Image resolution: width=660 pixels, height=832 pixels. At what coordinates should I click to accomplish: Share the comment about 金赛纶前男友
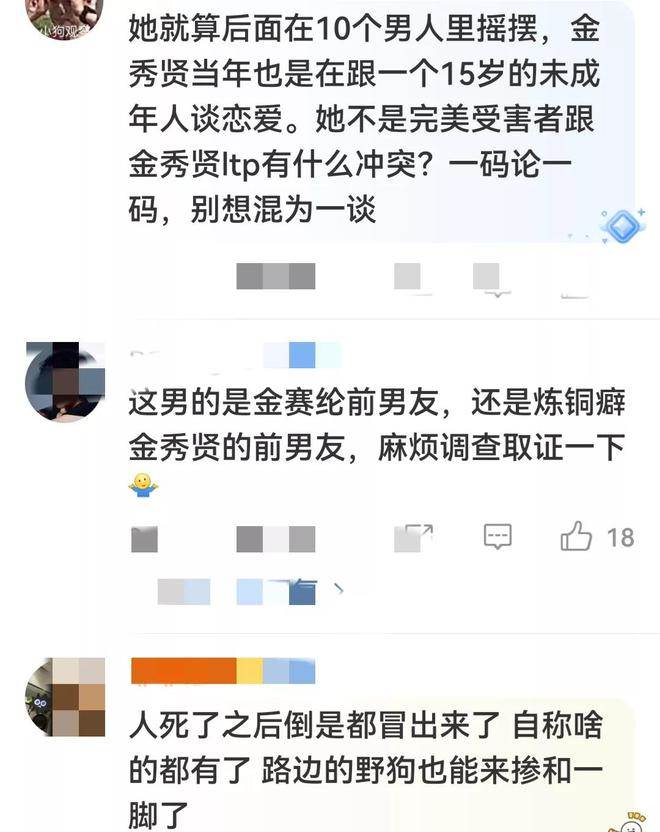click(414, 537)
